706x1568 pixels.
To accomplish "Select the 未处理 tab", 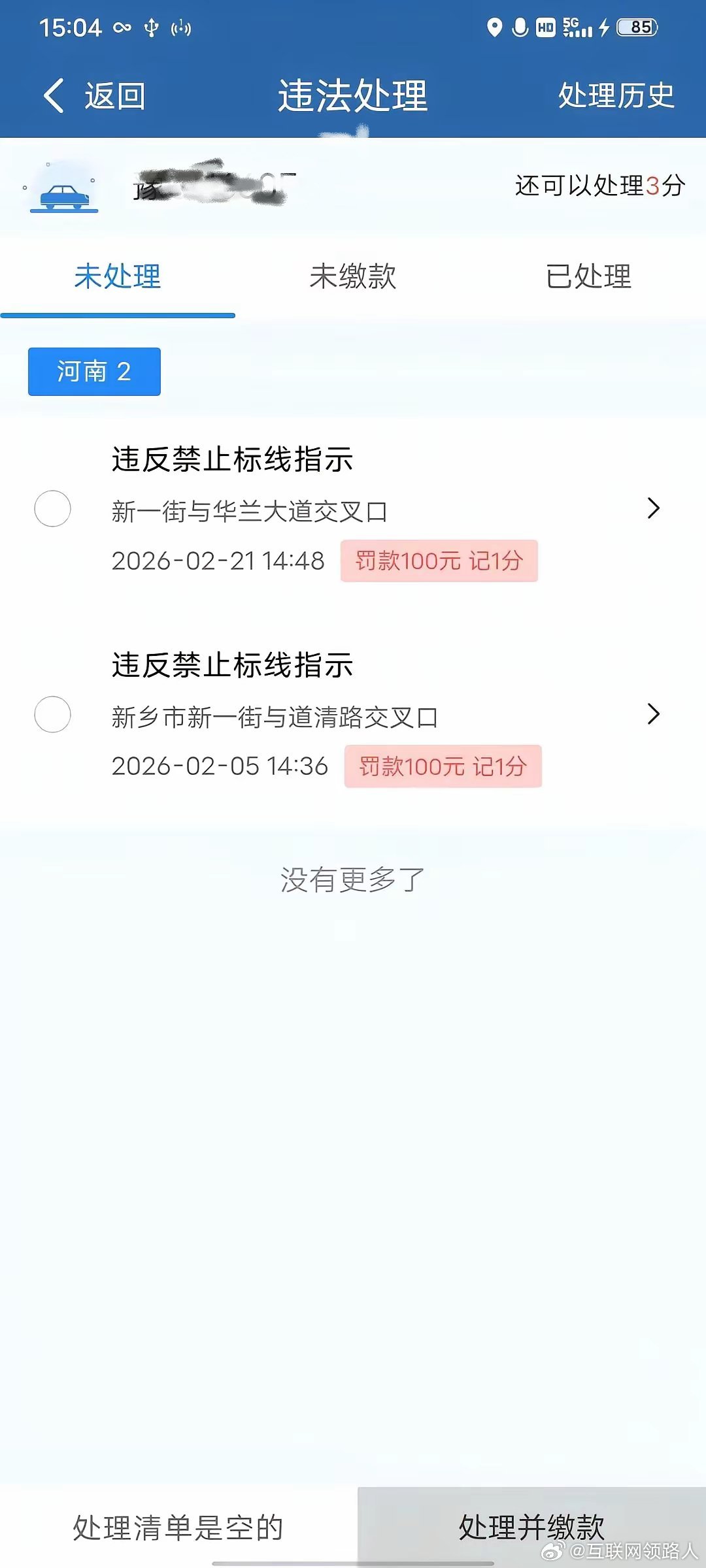I will pos(118,276).
